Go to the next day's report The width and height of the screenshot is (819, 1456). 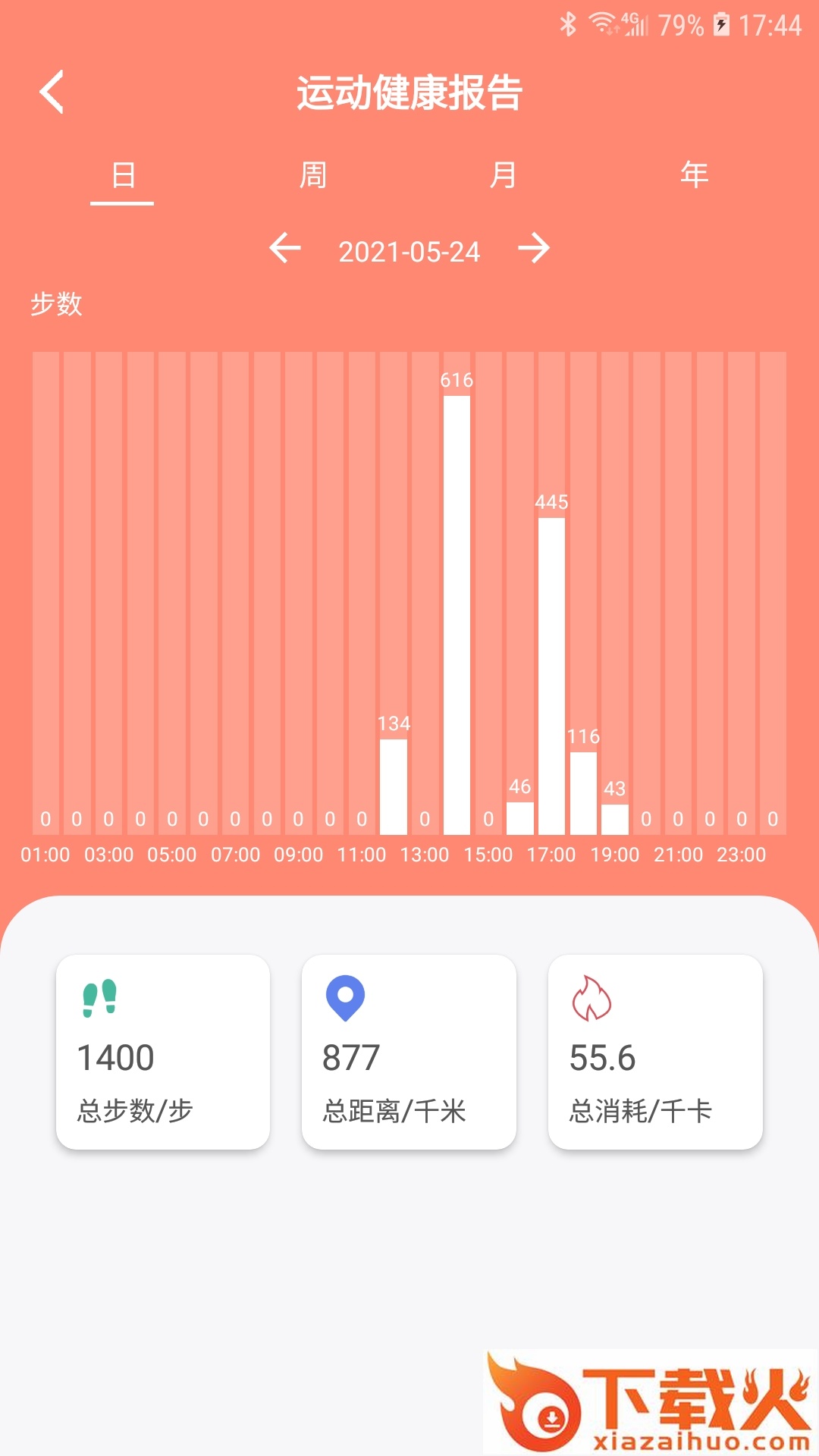534,249
